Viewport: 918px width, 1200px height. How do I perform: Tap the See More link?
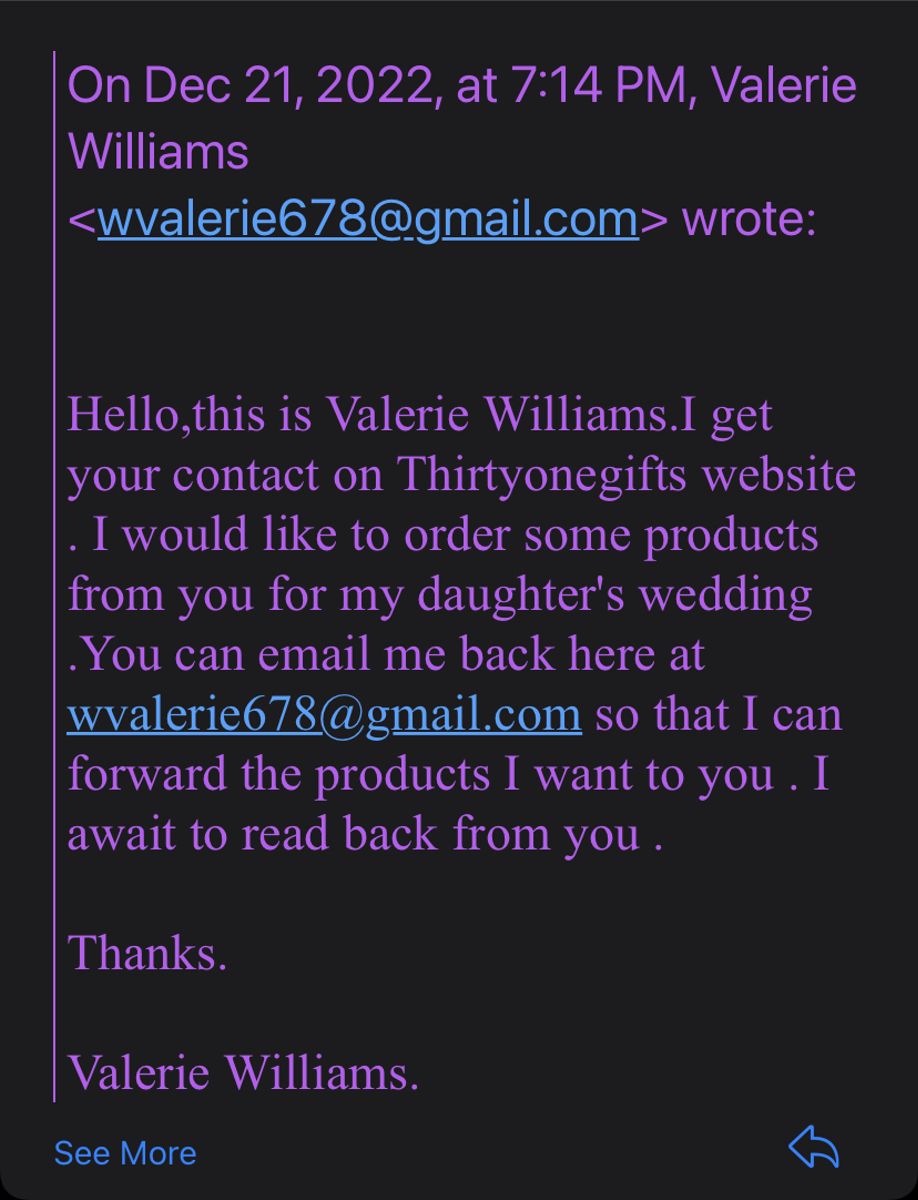tap(125, 1153)
